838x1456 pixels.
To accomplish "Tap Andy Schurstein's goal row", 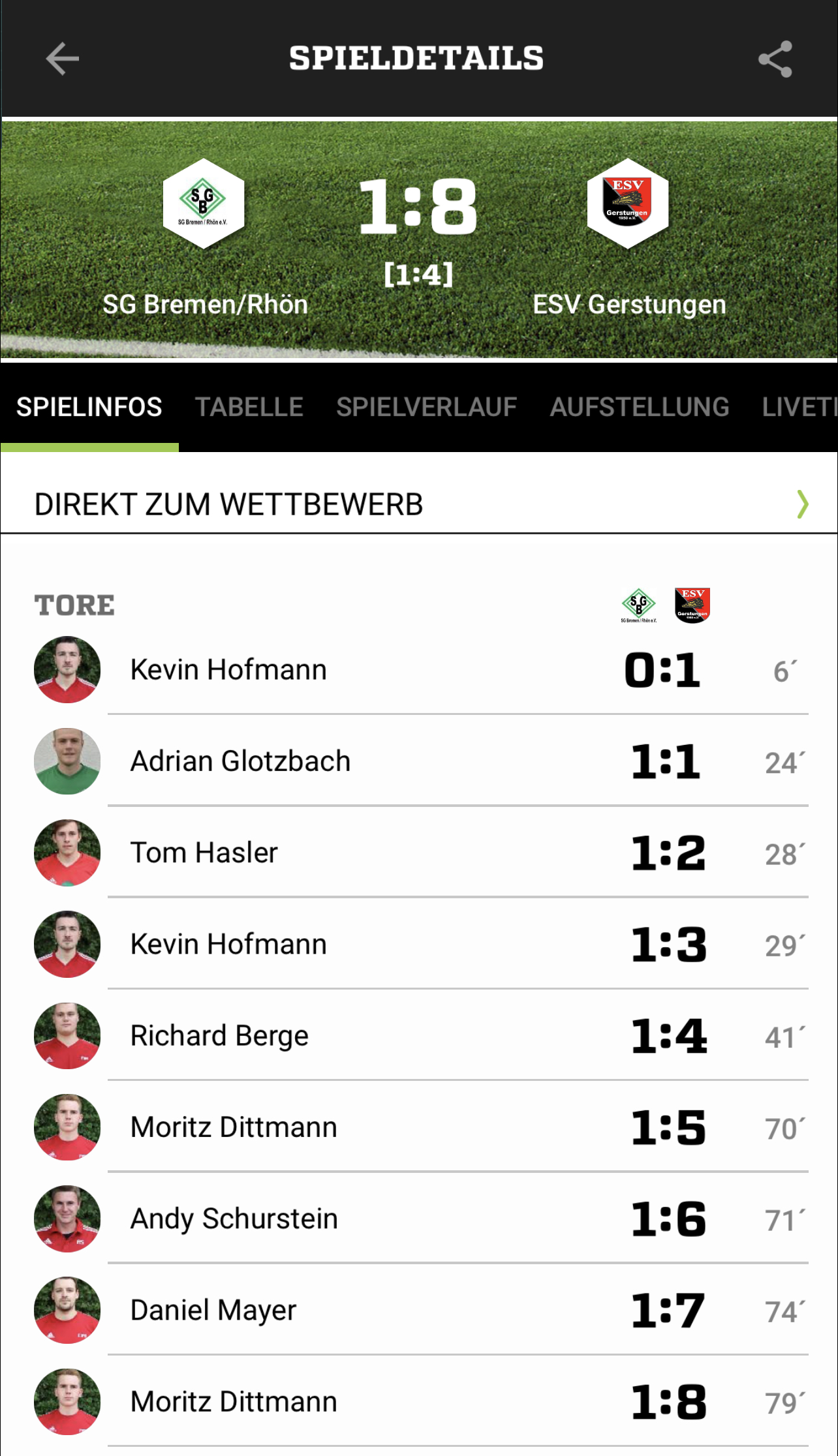I will [419, 1218].
